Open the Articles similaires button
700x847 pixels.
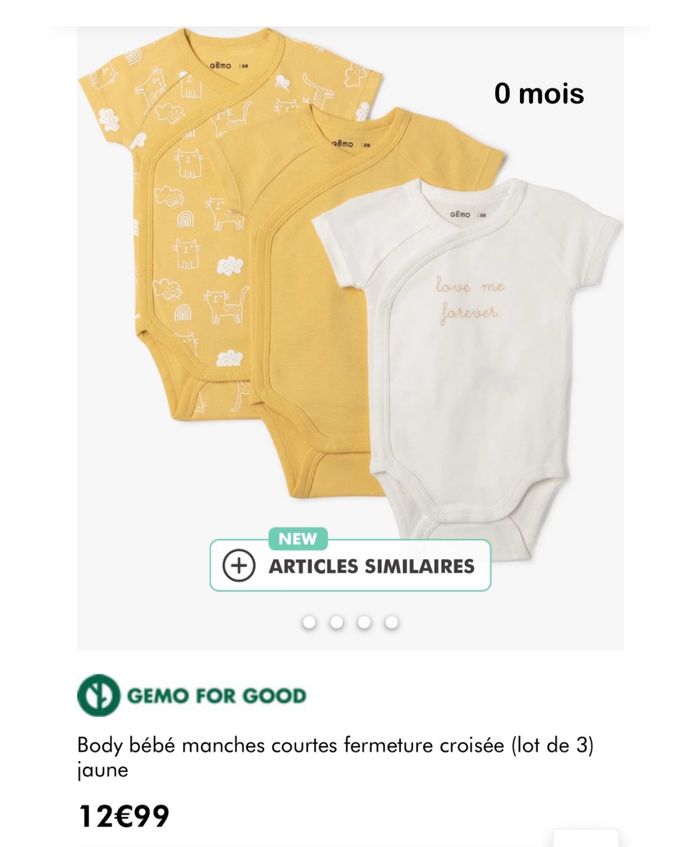tap(350, 566)
